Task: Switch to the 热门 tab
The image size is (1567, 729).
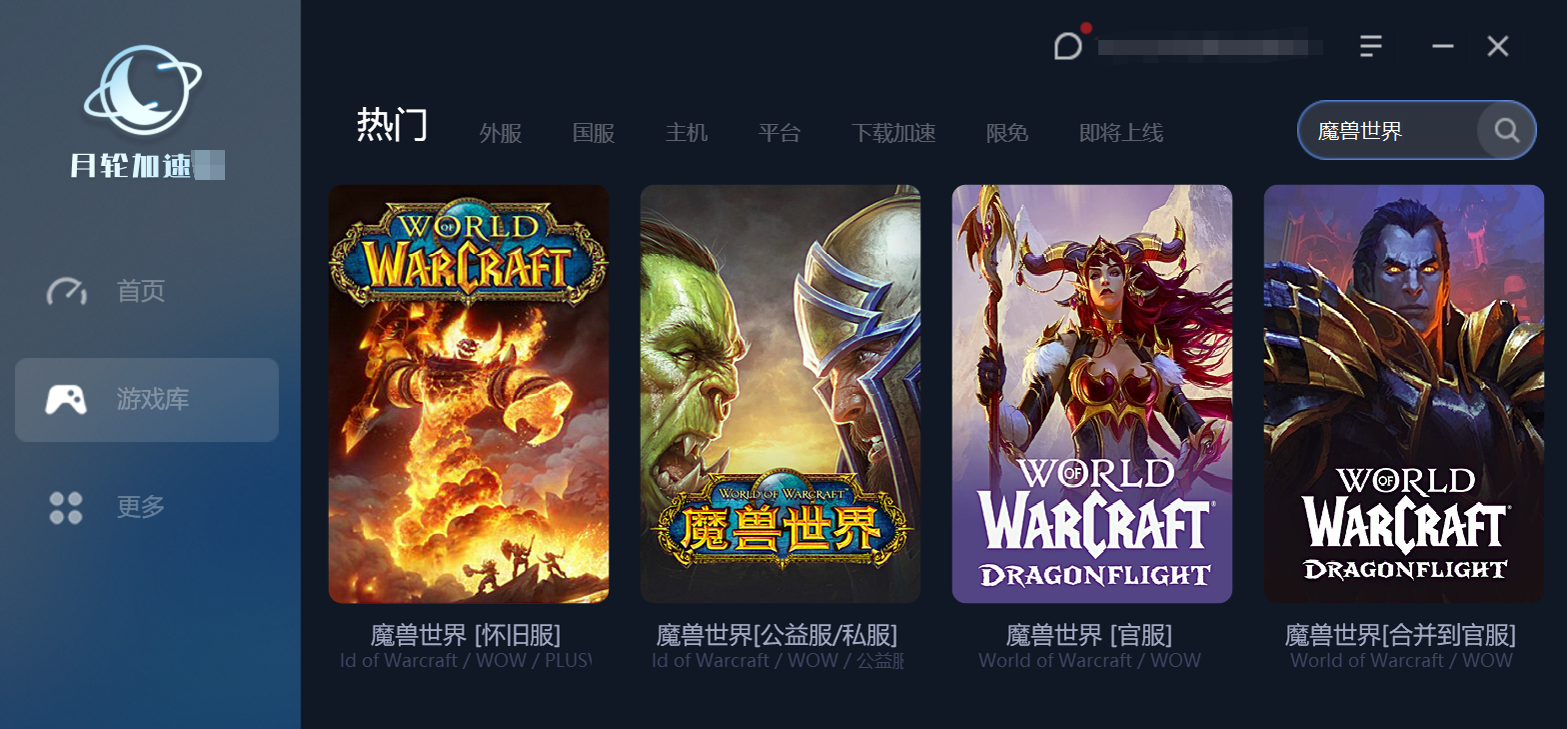Action: (x=392, y=126)
